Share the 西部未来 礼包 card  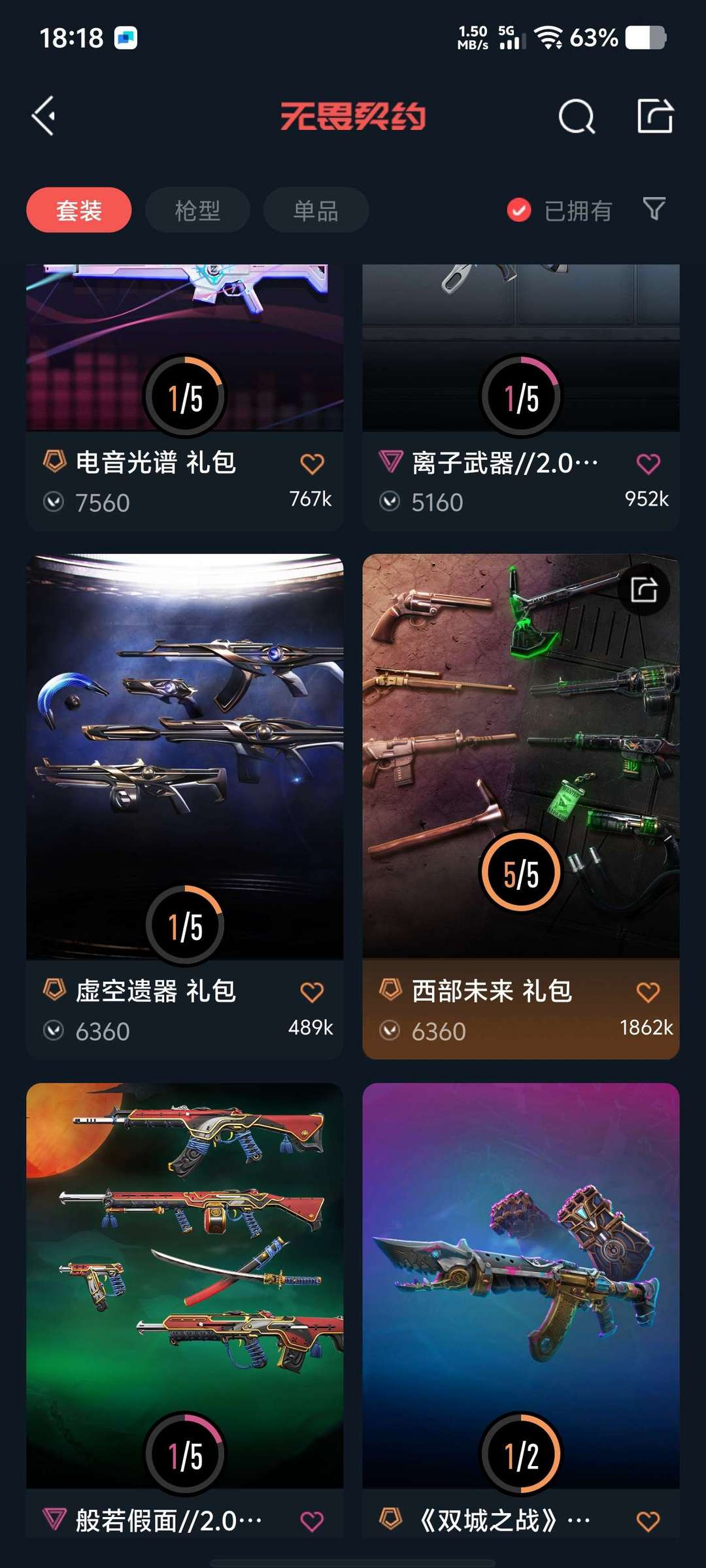(x=644, y=590)
